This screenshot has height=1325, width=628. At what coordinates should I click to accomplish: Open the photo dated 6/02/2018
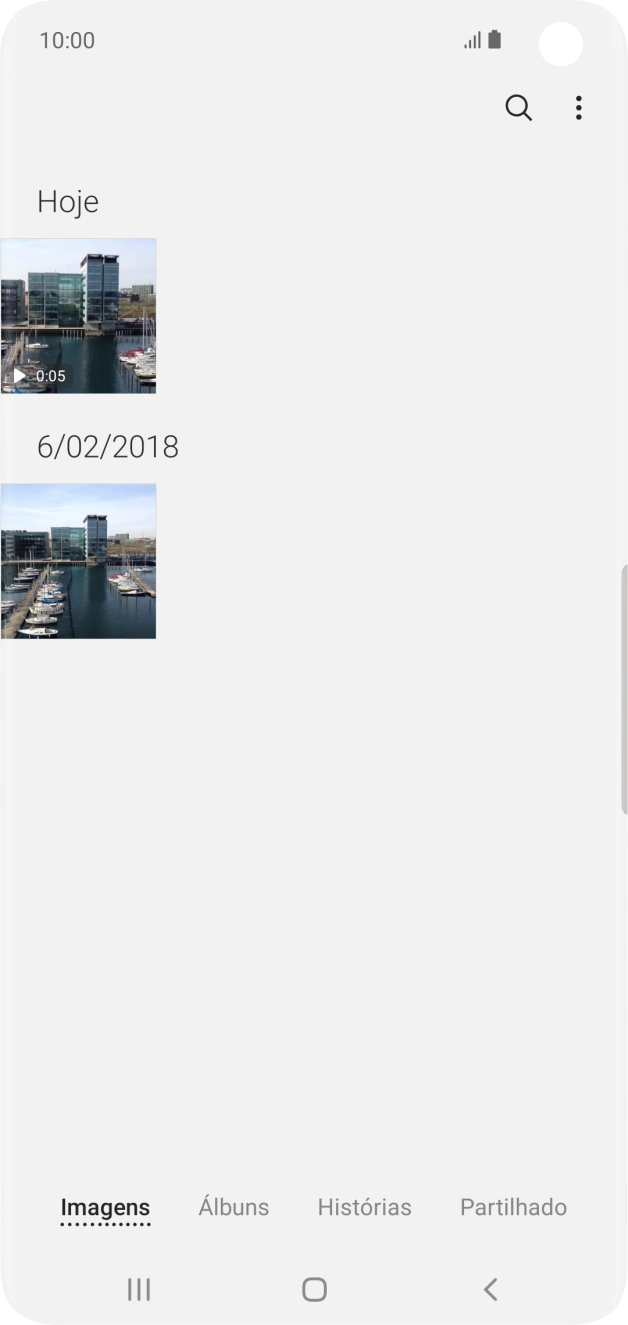point(78,561)
